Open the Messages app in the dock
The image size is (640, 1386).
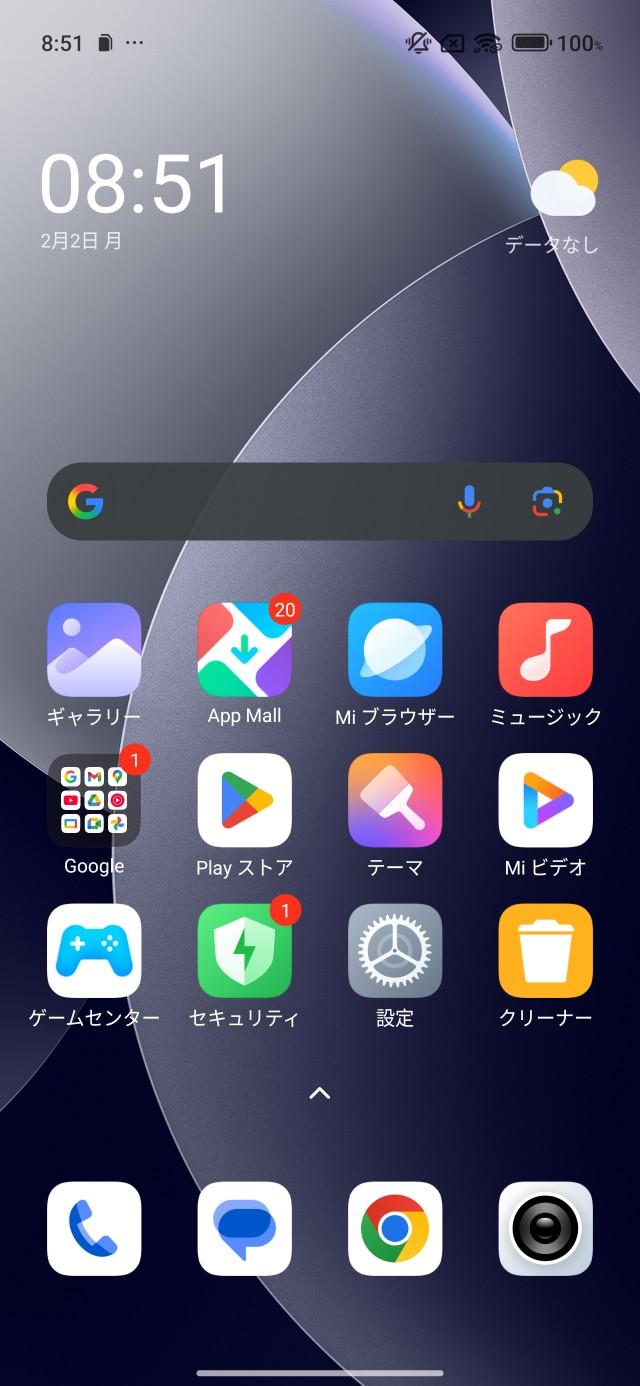click(244, 1229)
